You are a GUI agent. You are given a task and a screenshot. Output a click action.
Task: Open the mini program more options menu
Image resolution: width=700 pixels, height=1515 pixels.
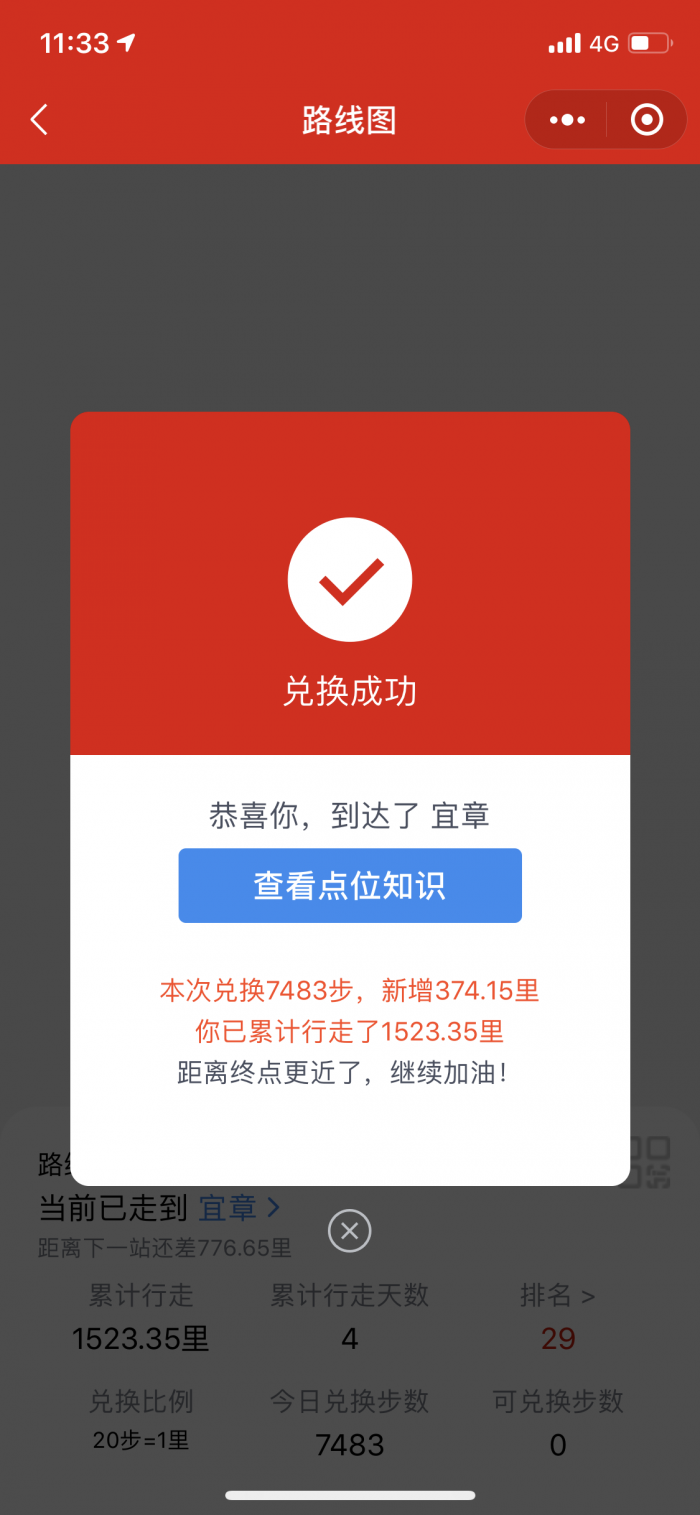(567, 120)
